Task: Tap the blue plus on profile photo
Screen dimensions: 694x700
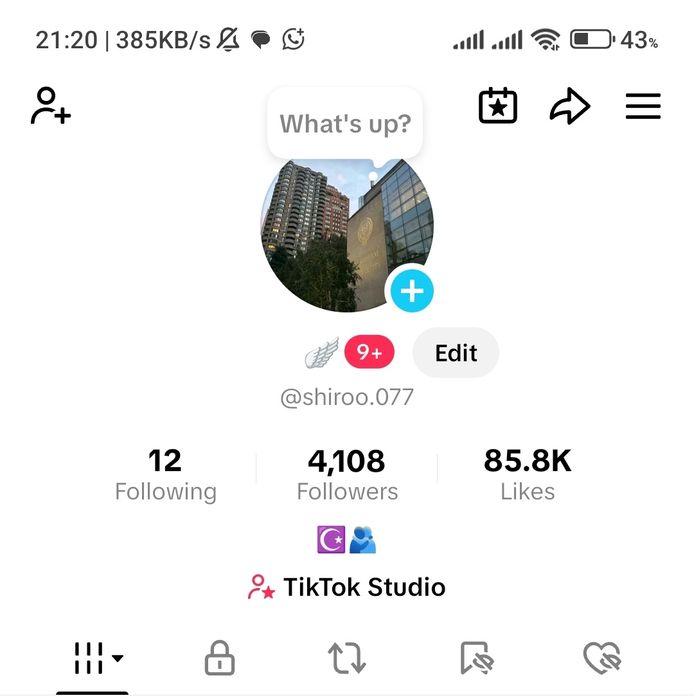Action: 411,291
